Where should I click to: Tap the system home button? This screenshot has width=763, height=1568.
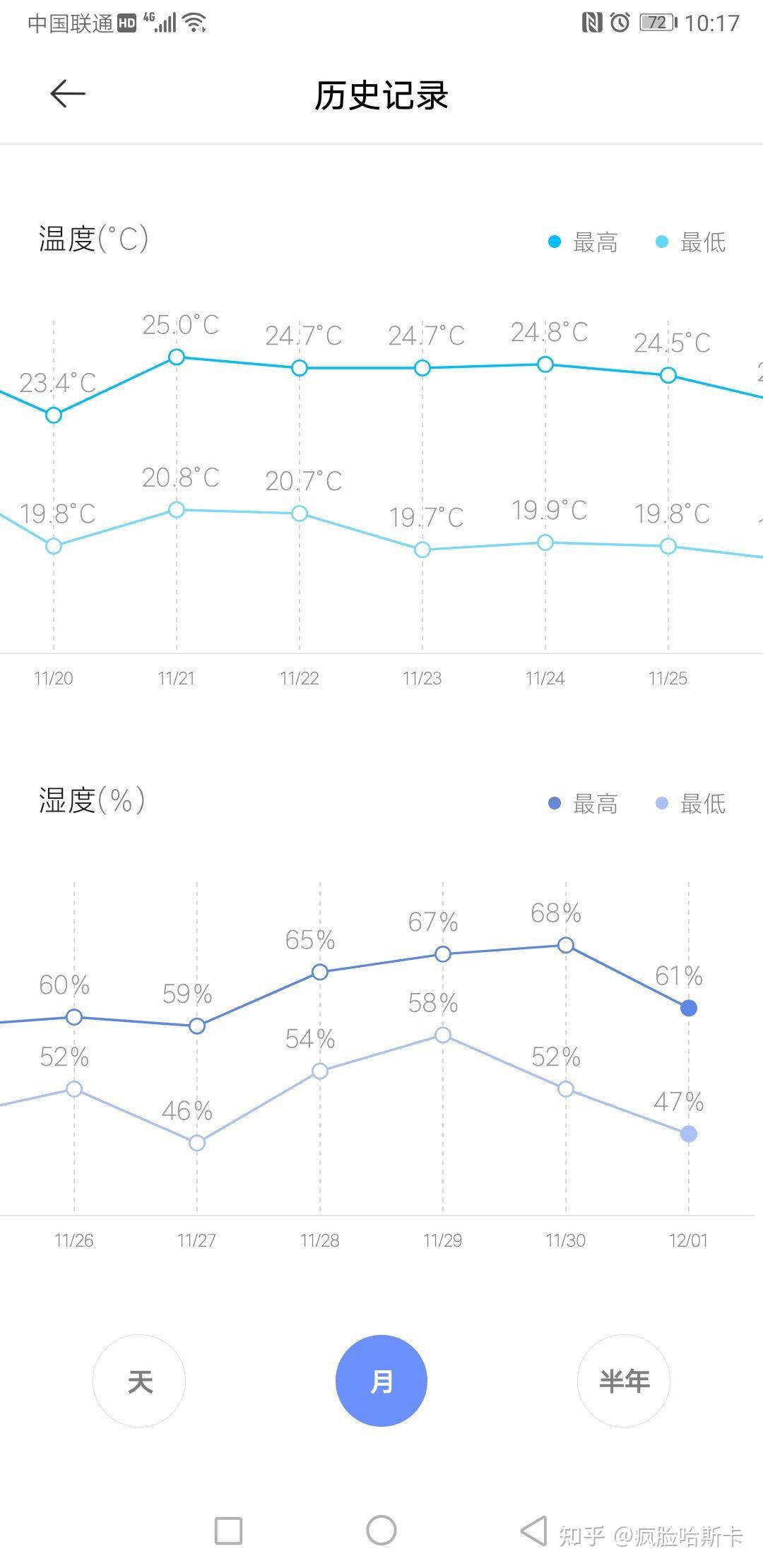click(381, 1531)
